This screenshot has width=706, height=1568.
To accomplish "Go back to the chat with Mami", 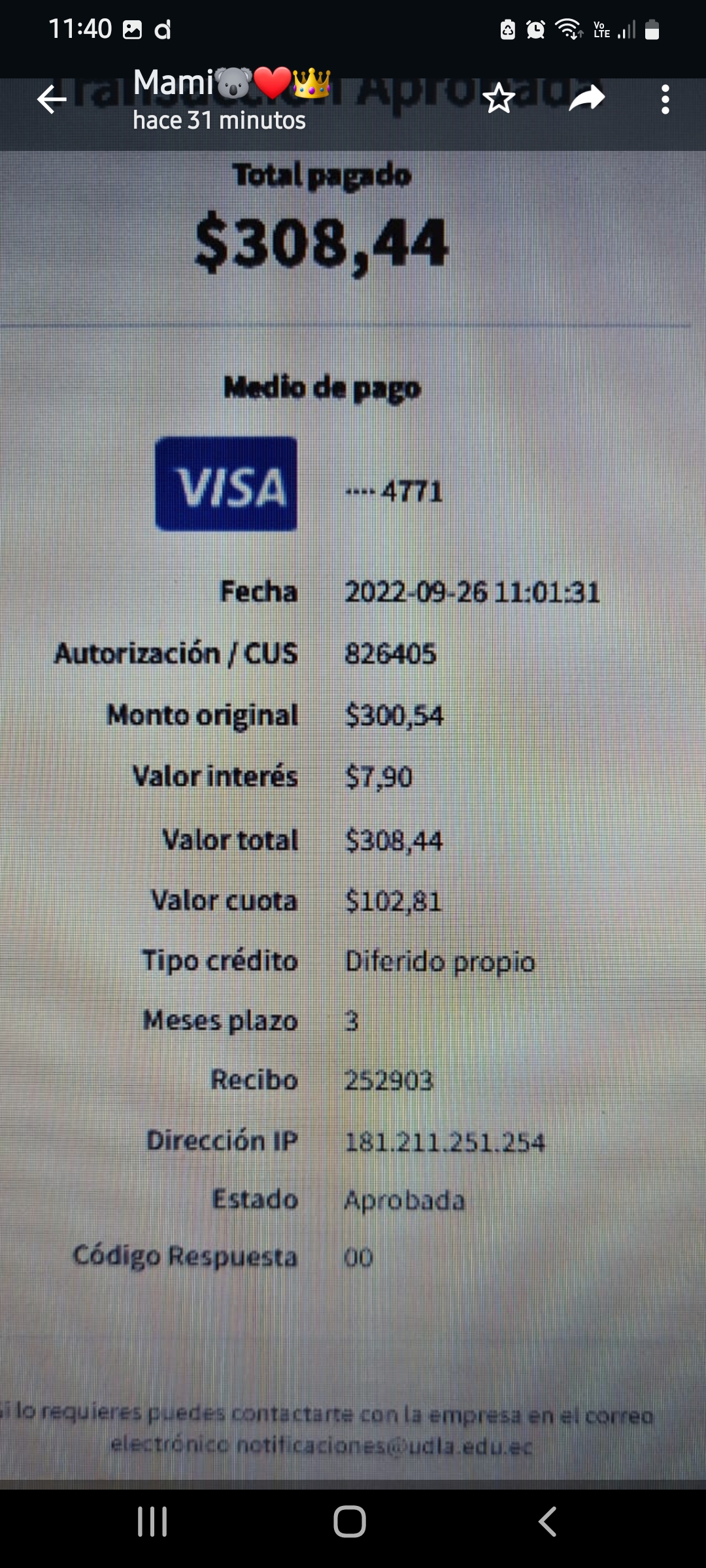I will (x=52, y=100).
